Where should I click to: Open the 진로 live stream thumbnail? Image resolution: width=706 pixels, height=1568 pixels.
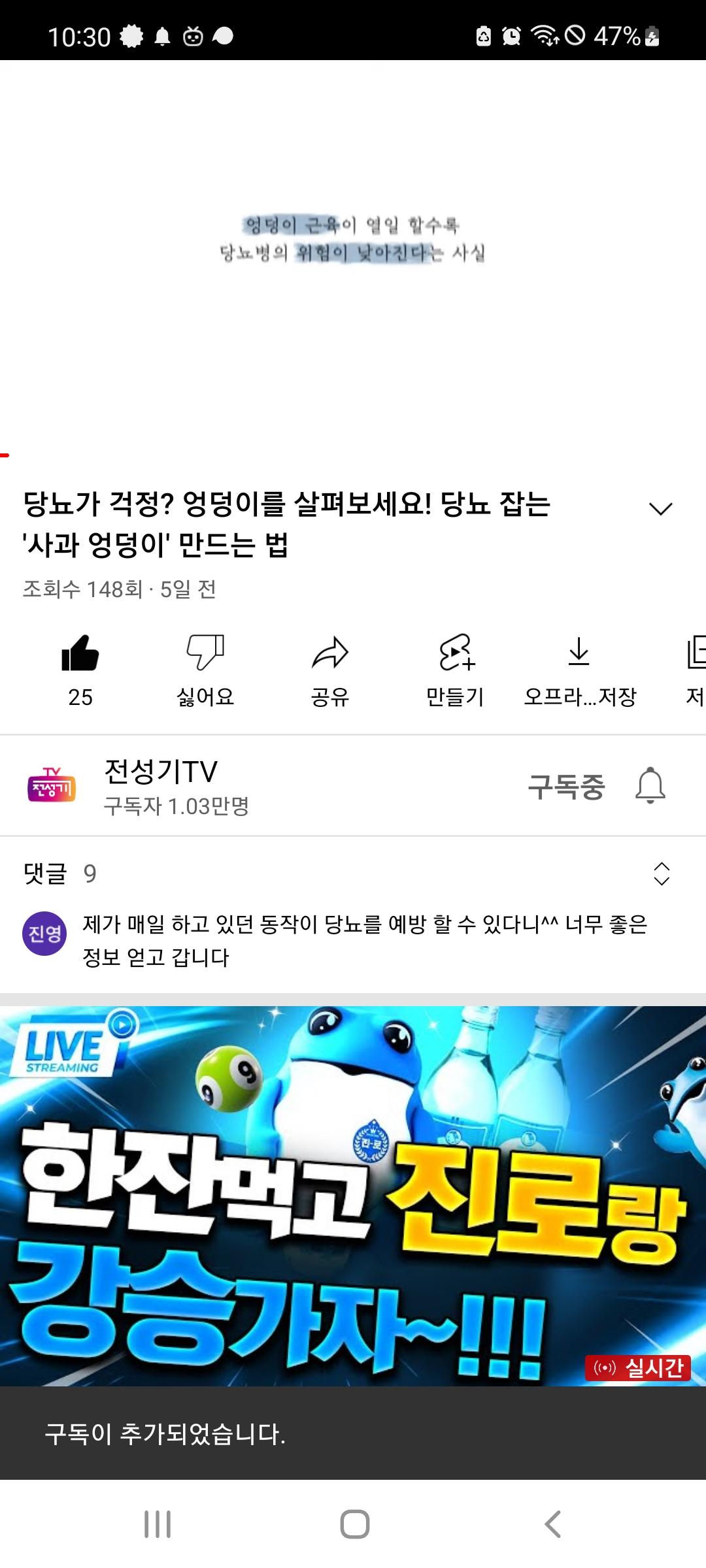[353, 1196]
